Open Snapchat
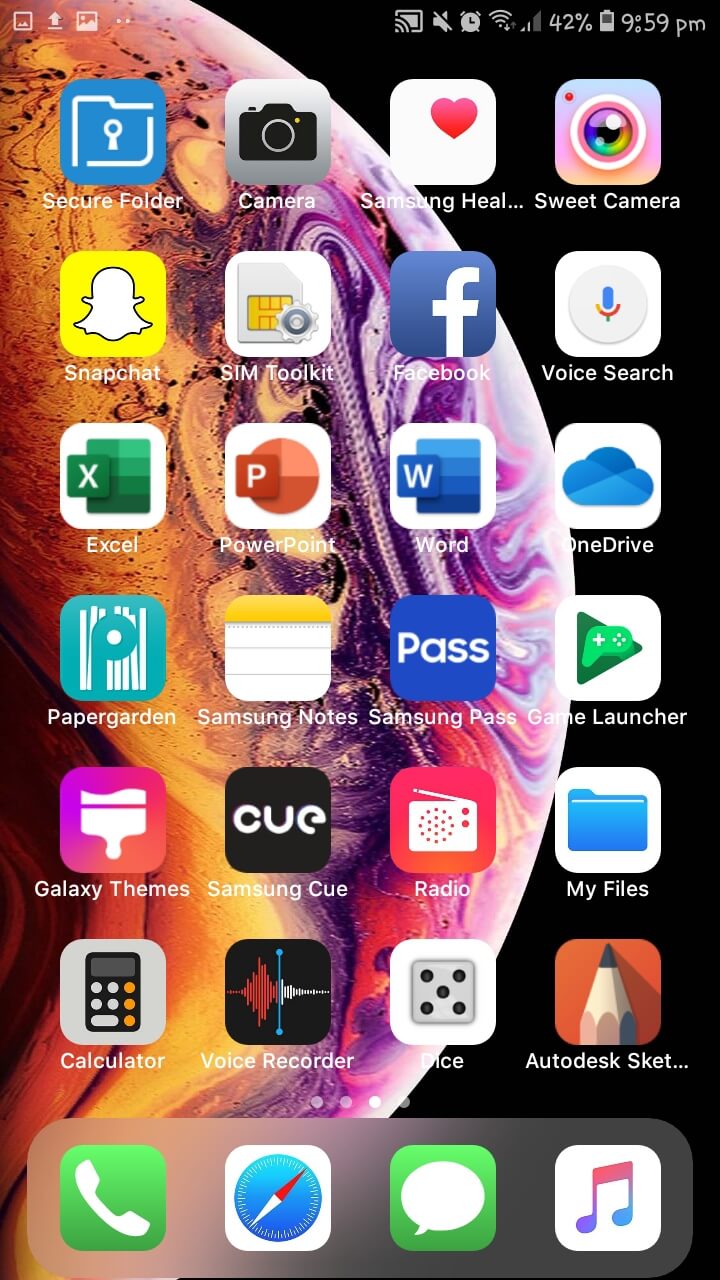The image size is (720, 1280). (x=113, y=304)
